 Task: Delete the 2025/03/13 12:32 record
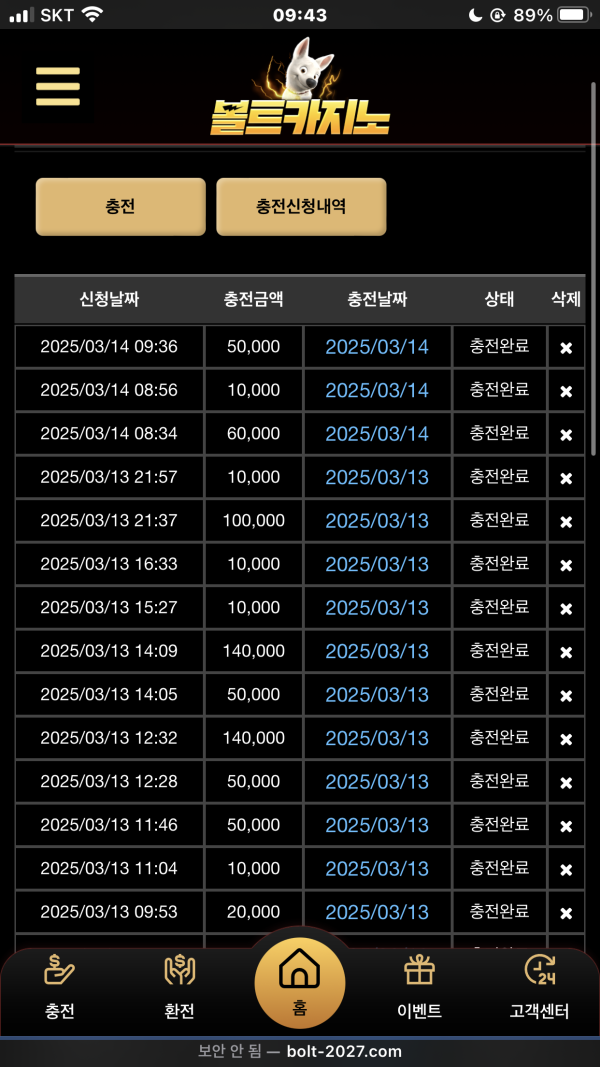[x=566, y=739]
